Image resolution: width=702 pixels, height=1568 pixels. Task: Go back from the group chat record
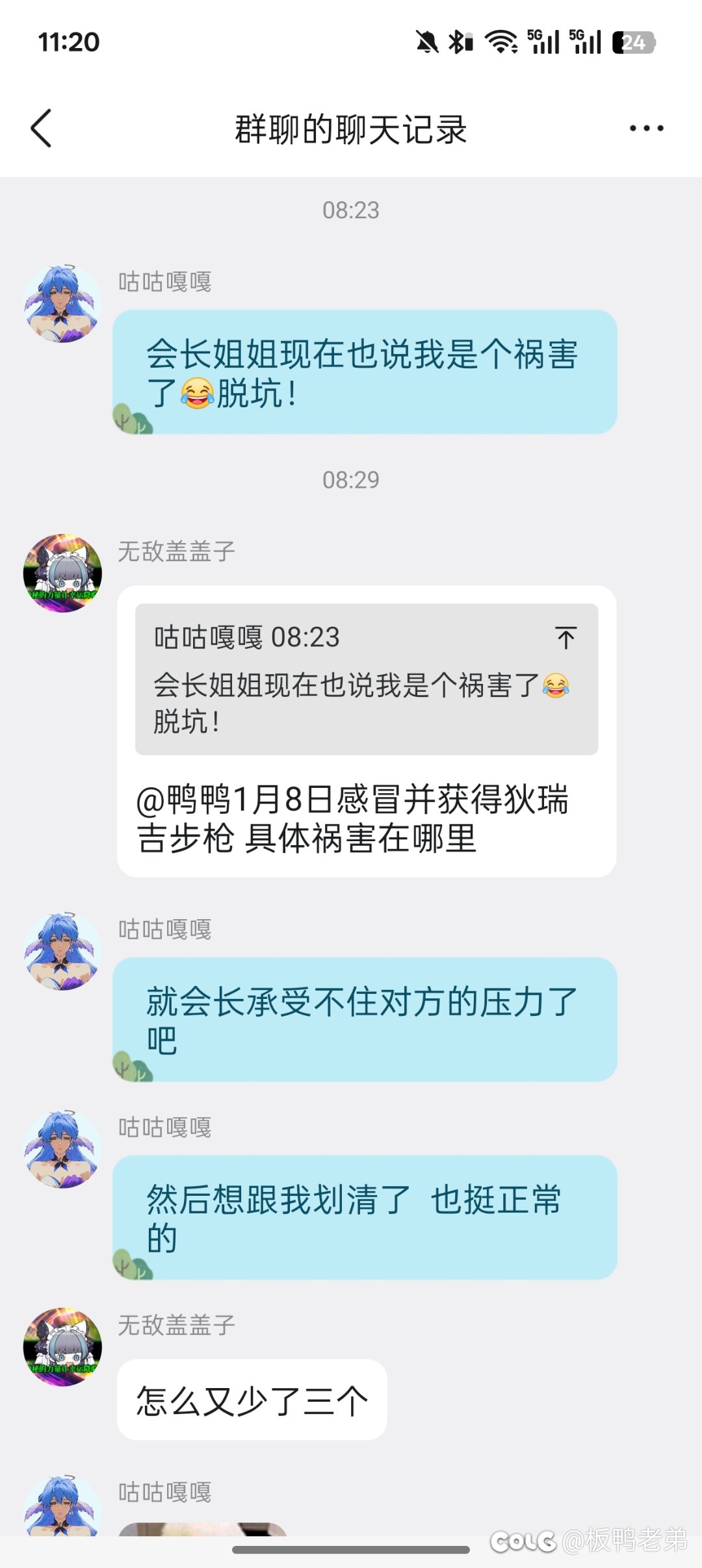click(41, 128)
